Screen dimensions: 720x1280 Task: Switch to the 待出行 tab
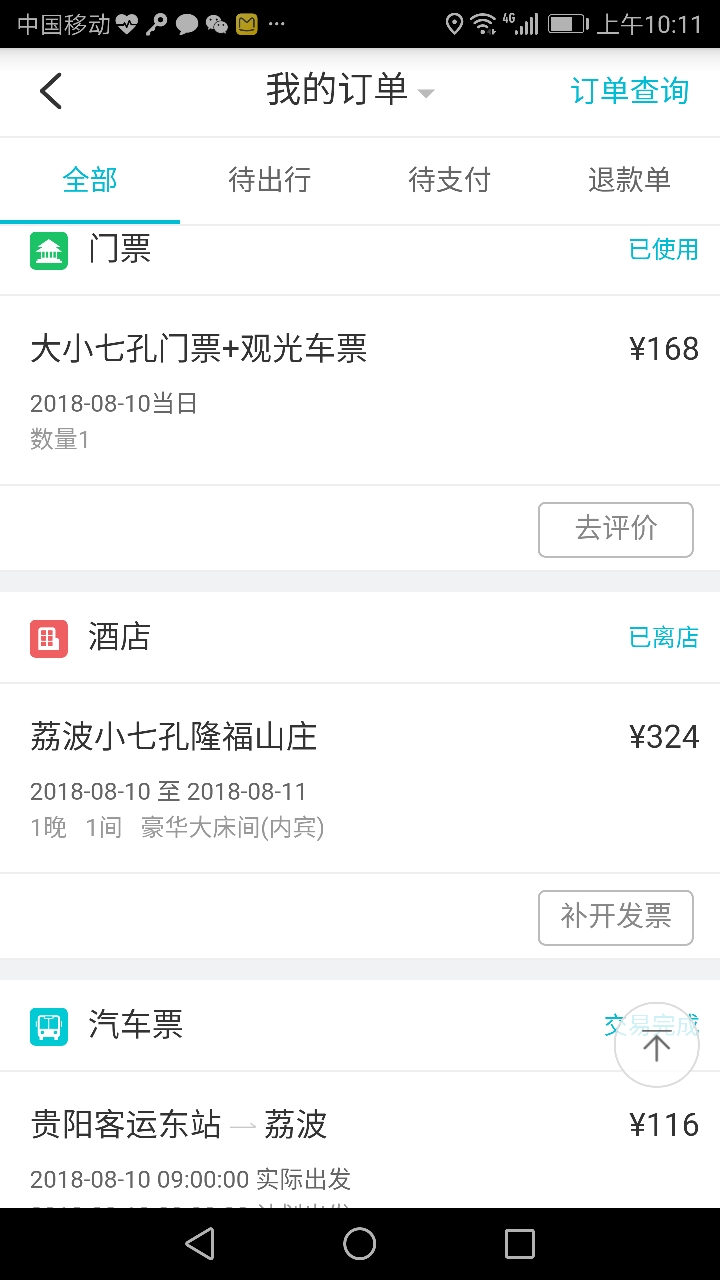[270, 180]
